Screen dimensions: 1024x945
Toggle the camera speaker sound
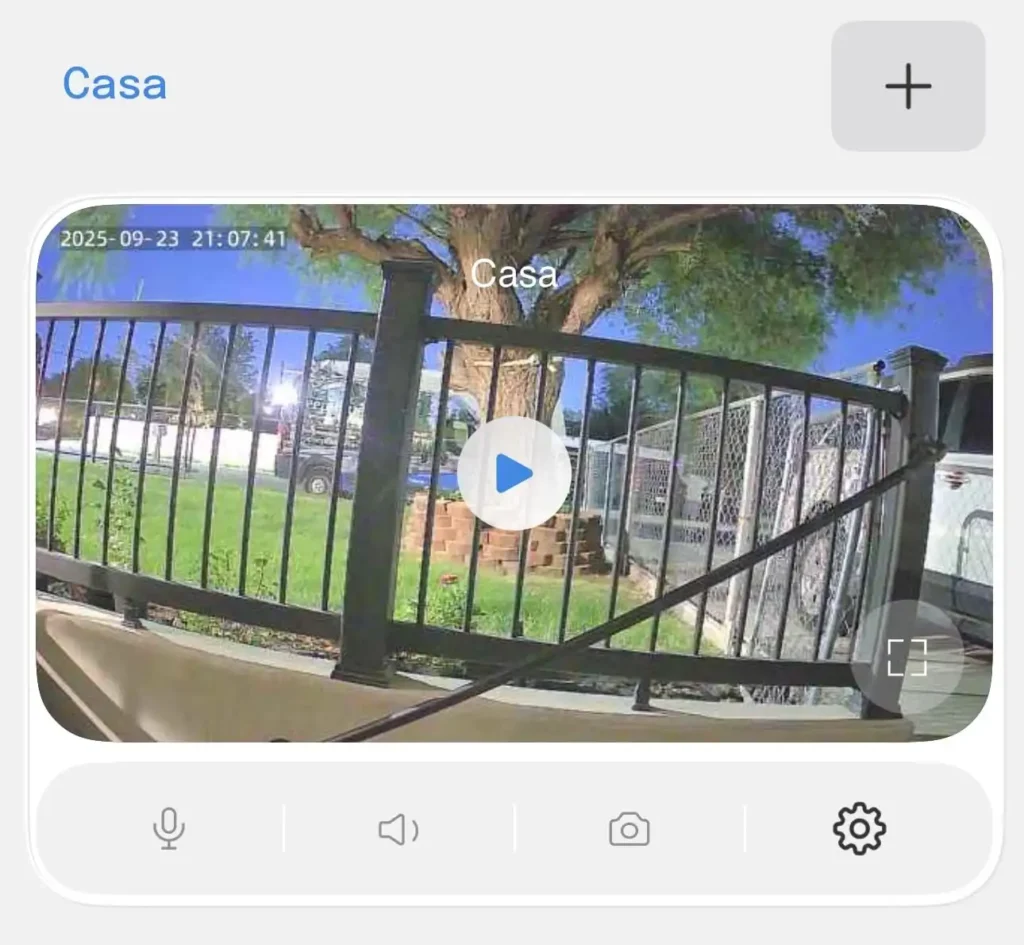(398, 829)
